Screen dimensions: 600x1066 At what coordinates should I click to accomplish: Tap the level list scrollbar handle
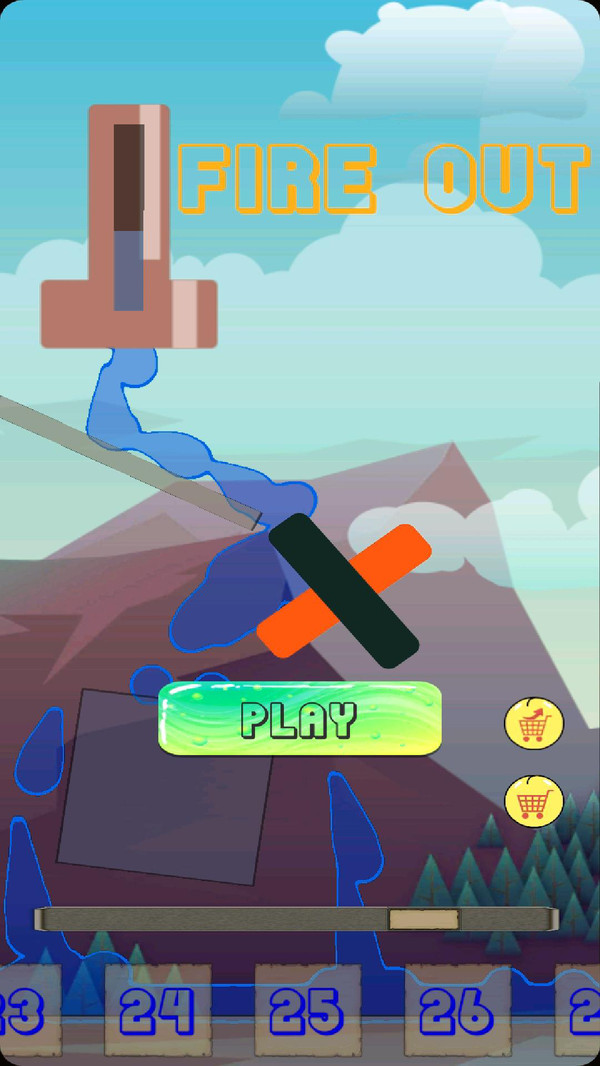tap(423, 919)
